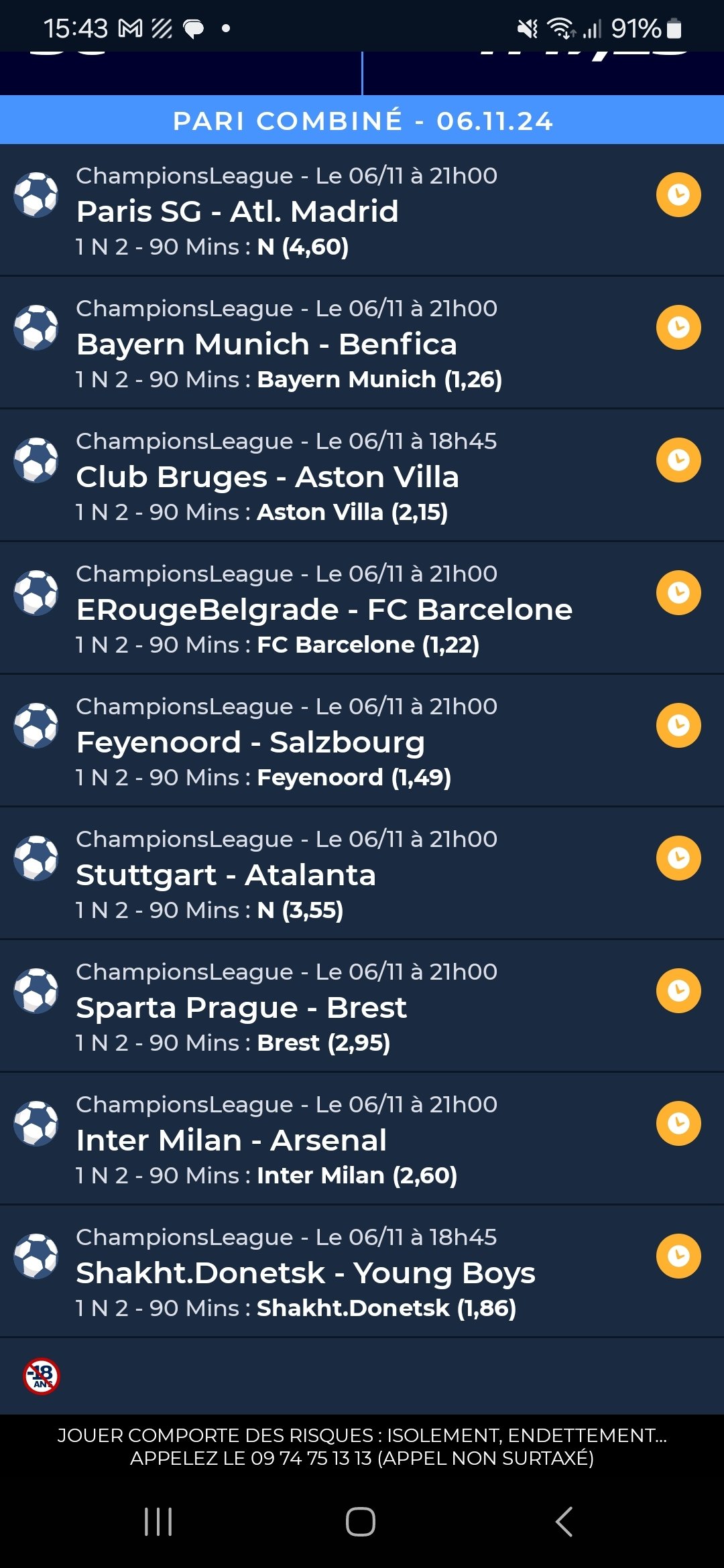The image size is (724, 1568).
Task: Open the Shakht.Donetsk - Young Boys row
Action: coord(362,1271)
